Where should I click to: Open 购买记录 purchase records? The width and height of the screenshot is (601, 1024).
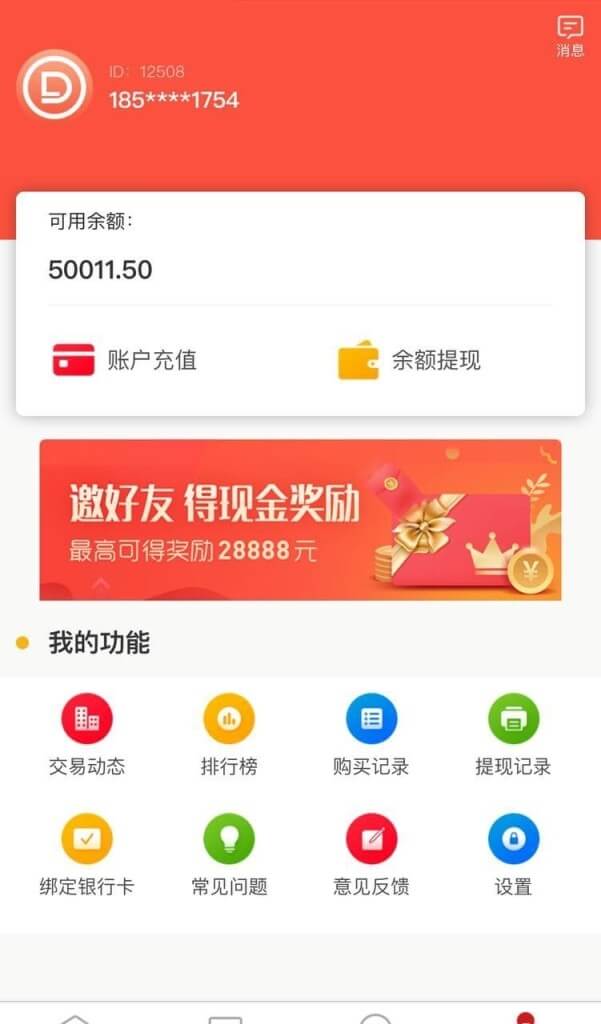coord(371,736)
